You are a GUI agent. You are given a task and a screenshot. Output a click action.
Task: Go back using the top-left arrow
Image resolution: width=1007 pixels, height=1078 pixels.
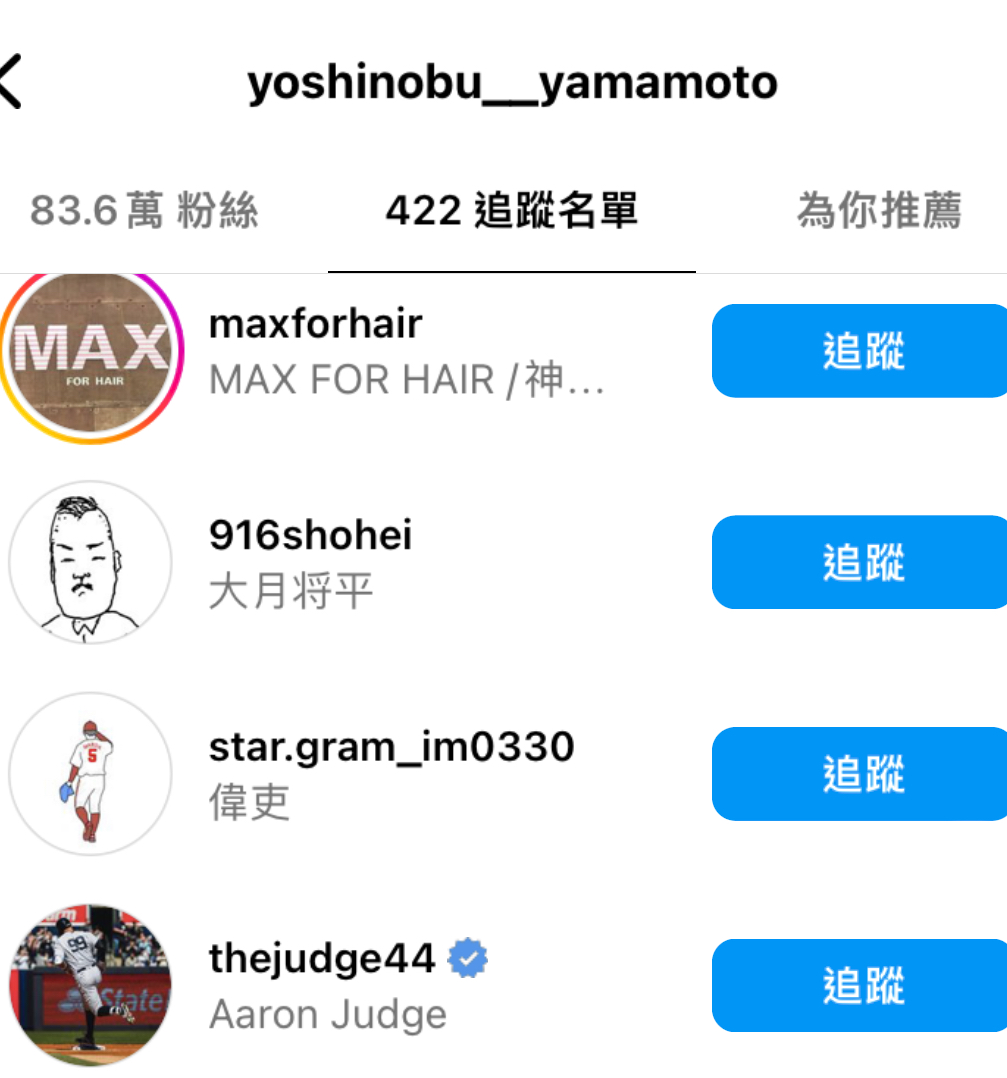[12, 83]
